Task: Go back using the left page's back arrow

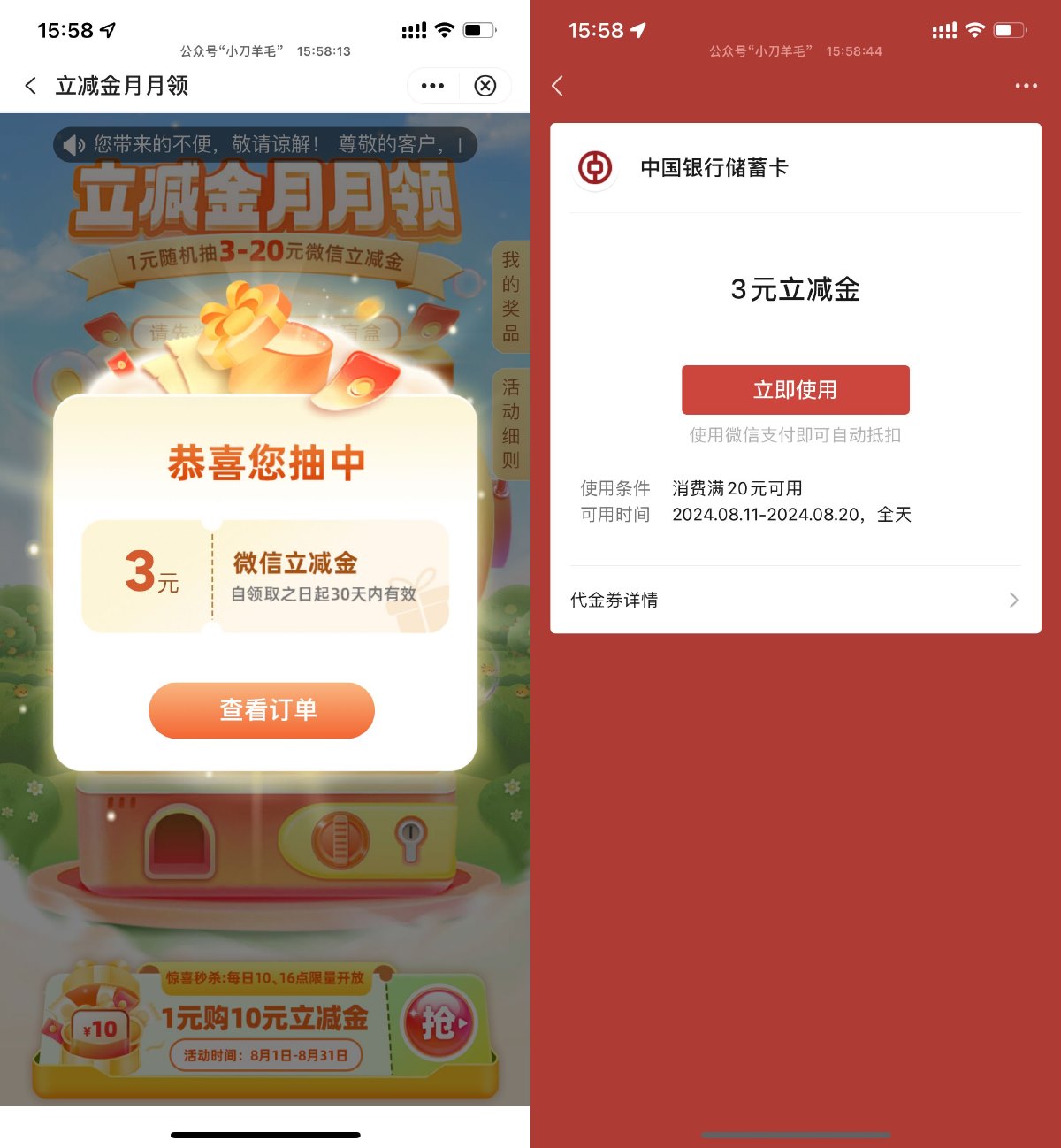Action: point(29,85)
